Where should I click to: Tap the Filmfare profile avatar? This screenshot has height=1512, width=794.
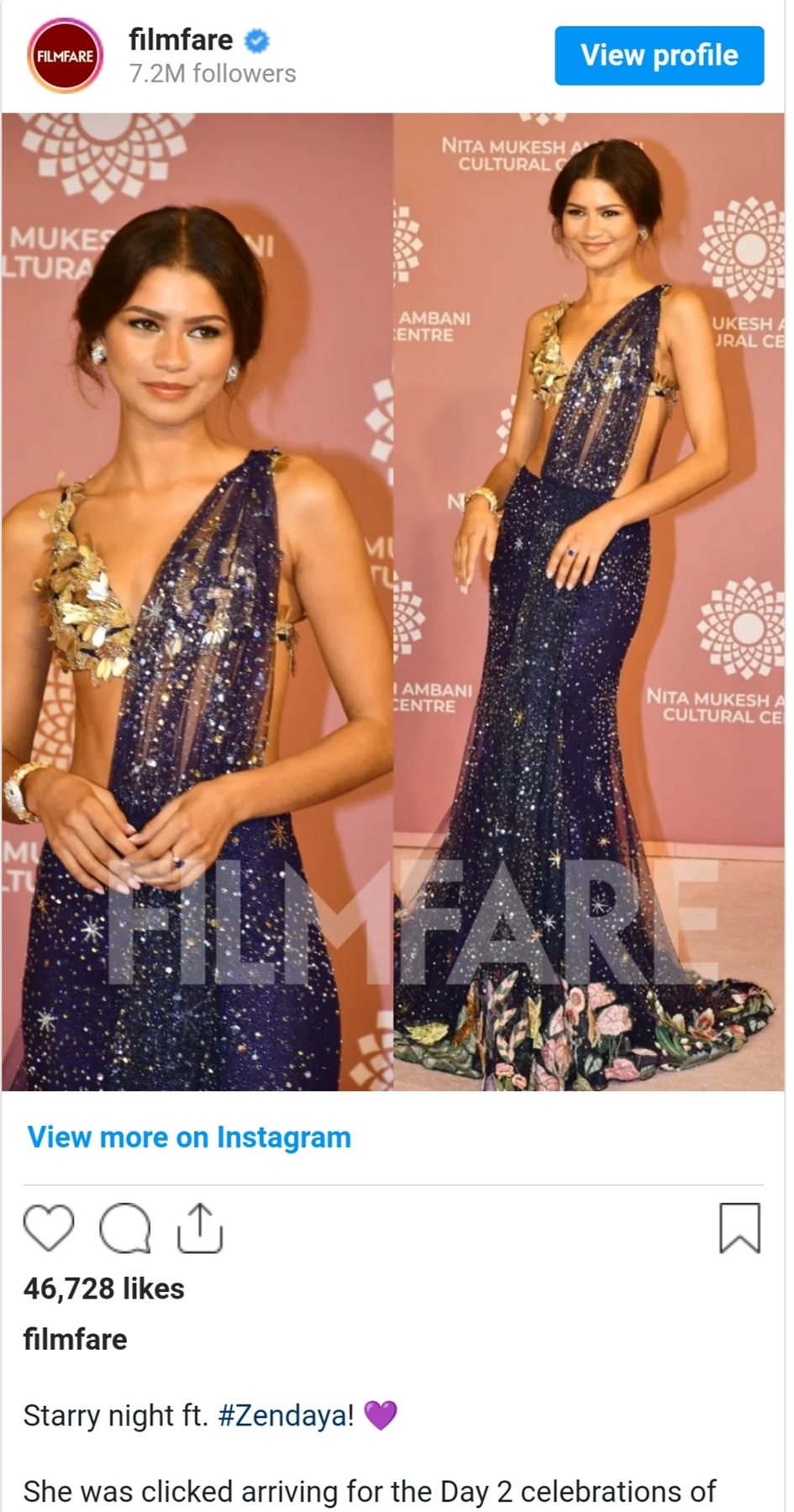pyautogui.click(x=65, y=56)
